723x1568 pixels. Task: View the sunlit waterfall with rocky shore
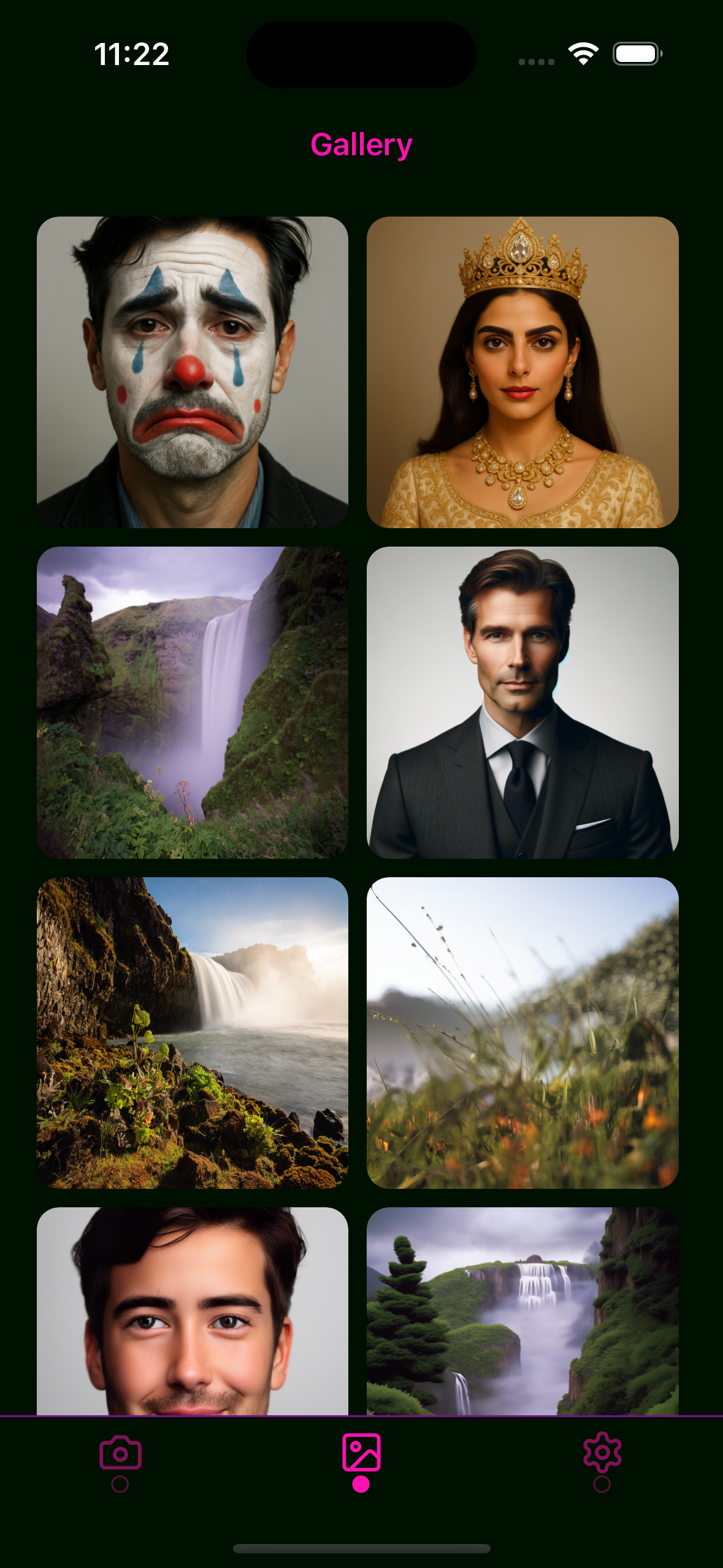192,1032
